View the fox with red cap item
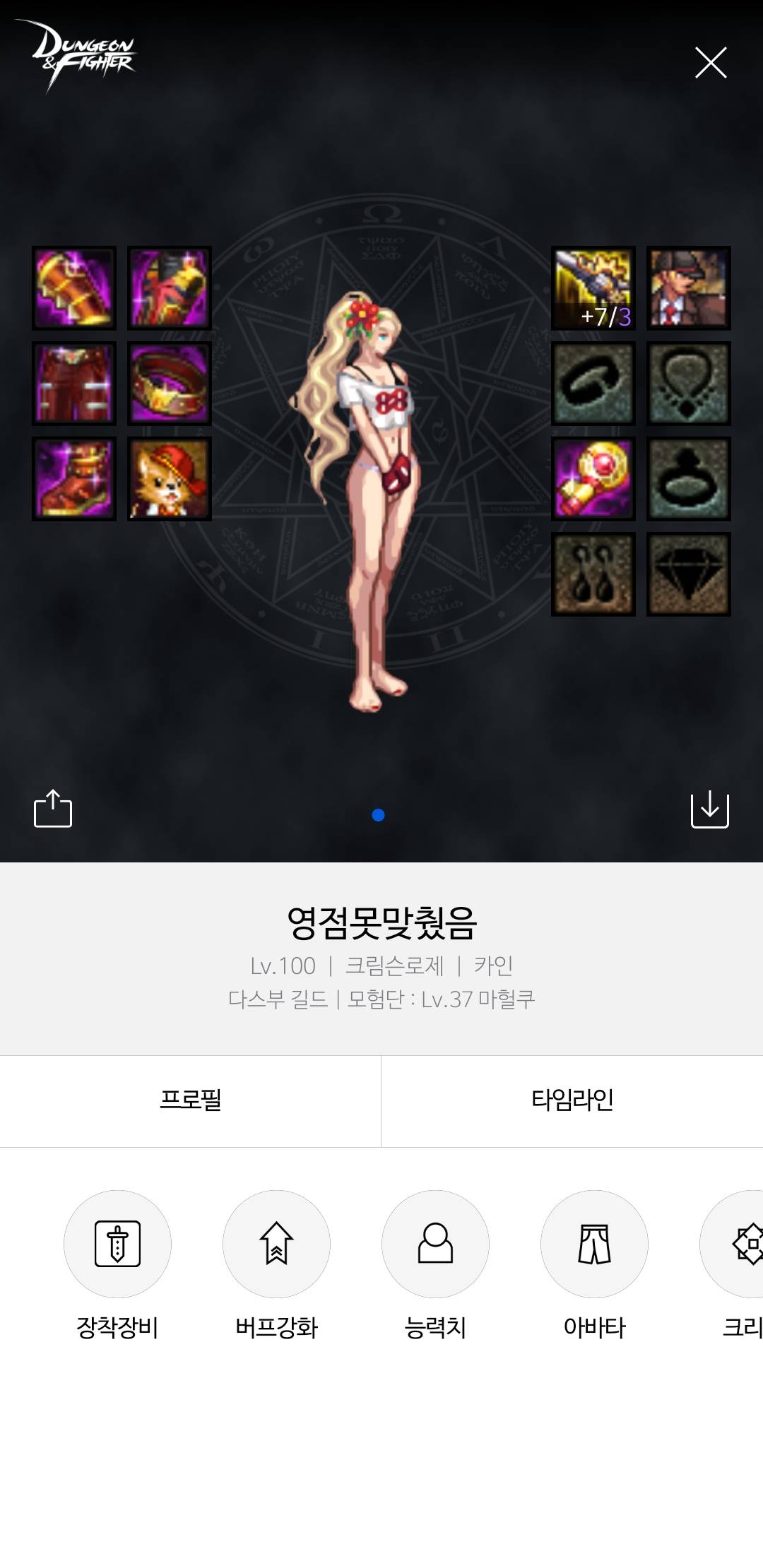The image size is (763, 1568). (170, 479)
